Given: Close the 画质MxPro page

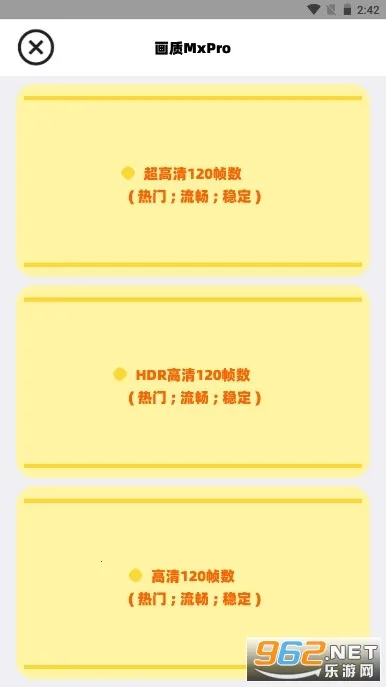Looking at the screenshot, I should click(x=36, y=47).
